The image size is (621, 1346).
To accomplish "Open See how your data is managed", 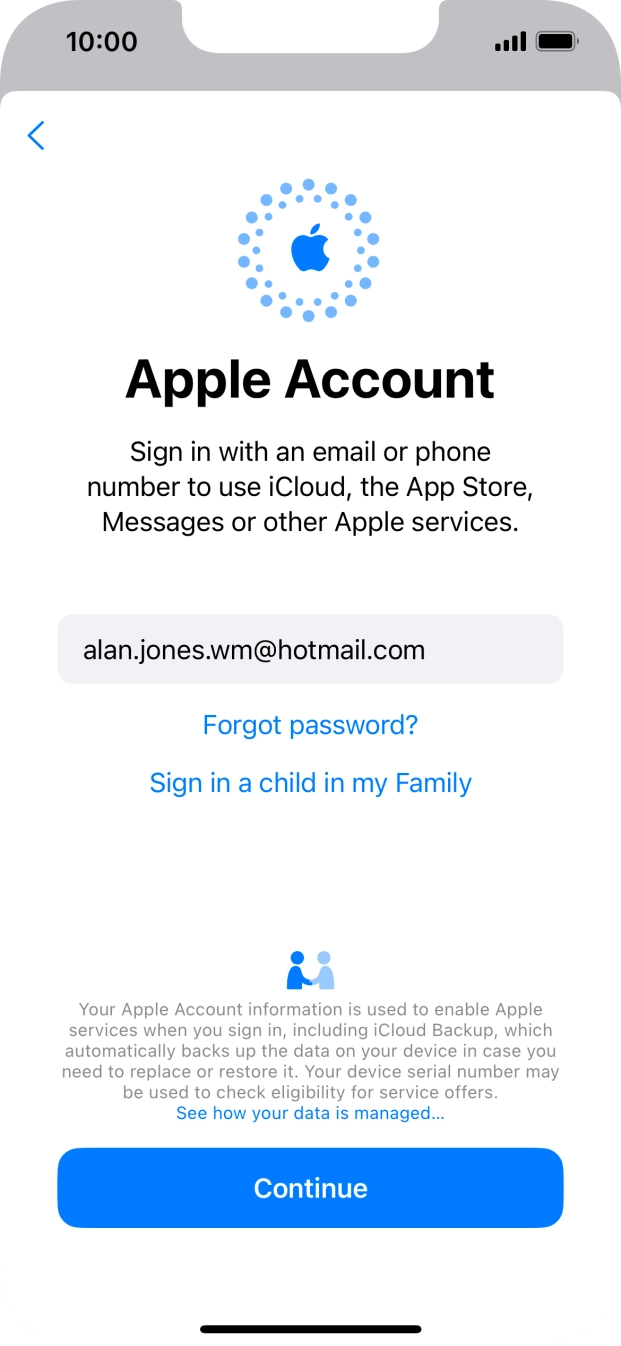I will tap(310, 1113).
